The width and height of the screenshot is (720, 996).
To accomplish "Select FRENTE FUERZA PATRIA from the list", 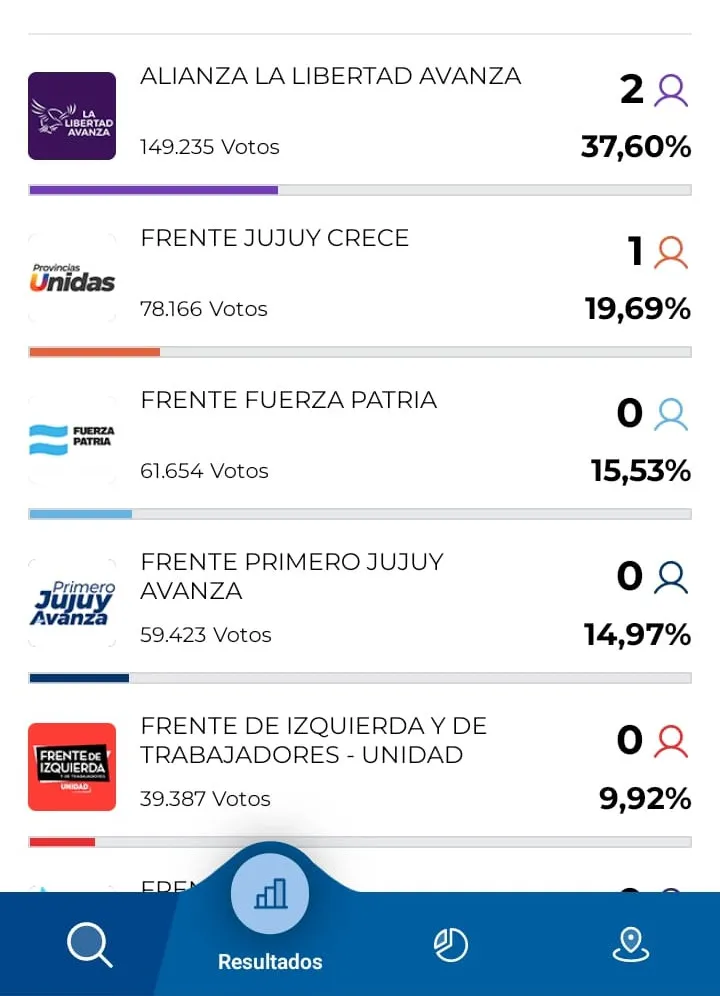I will (x=288, y=400).
